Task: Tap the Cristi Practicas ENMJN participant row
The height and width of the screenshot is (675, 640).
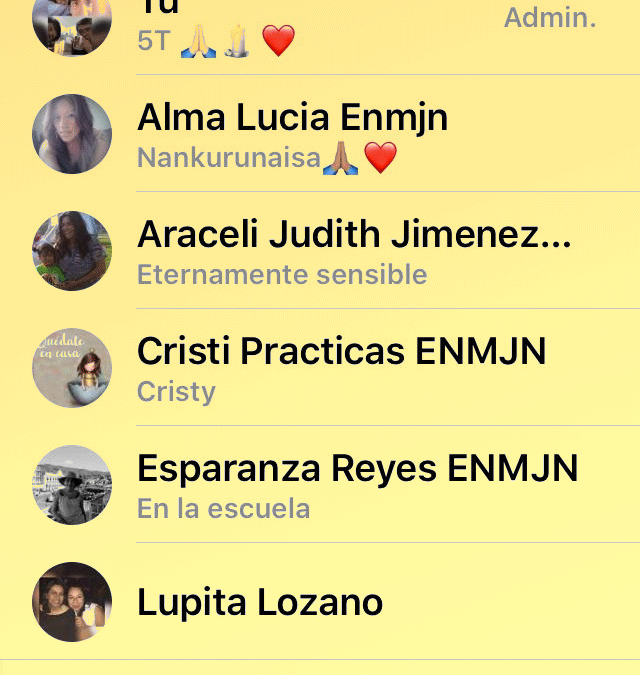Action: (320, 368)
